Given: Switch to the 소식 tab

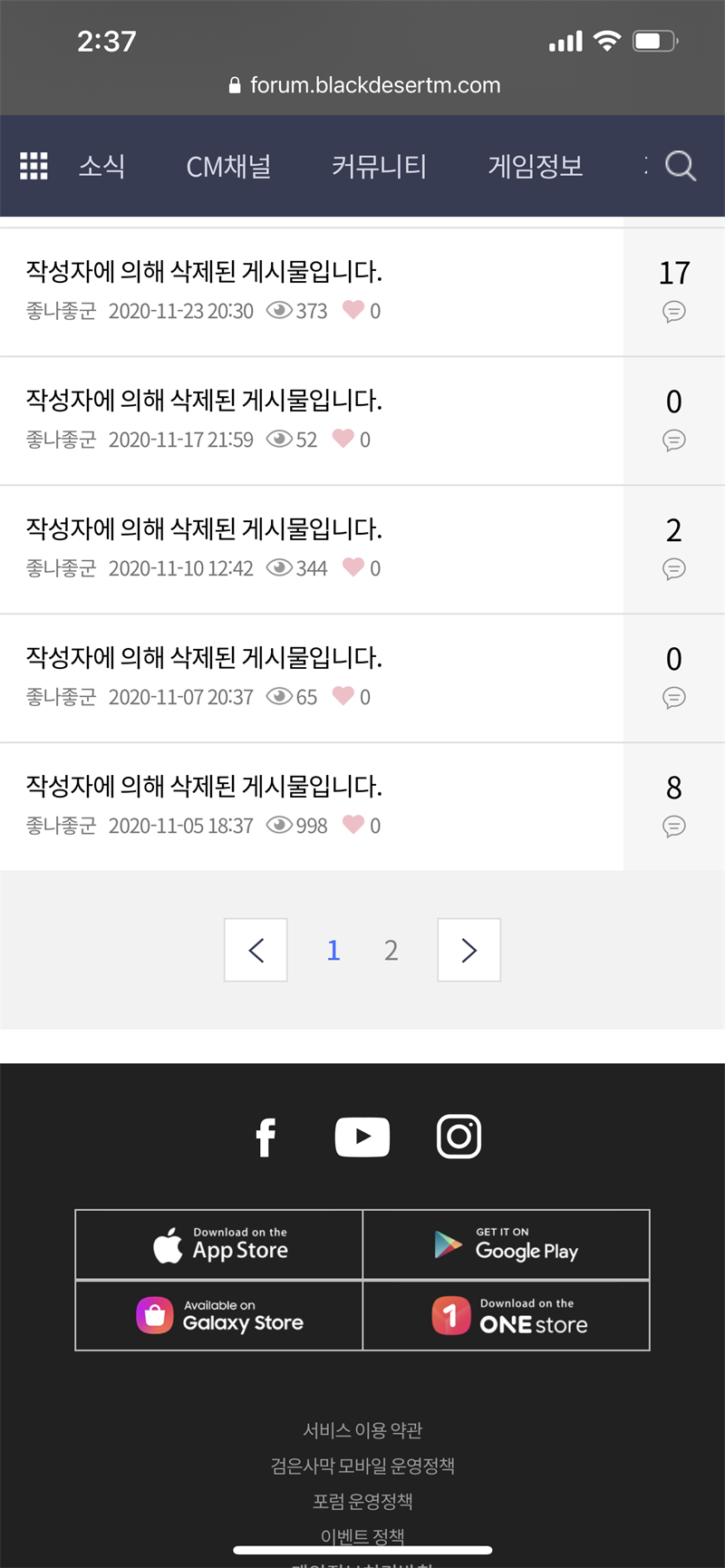Looking at the screenshot, I should tap(101, 166).
